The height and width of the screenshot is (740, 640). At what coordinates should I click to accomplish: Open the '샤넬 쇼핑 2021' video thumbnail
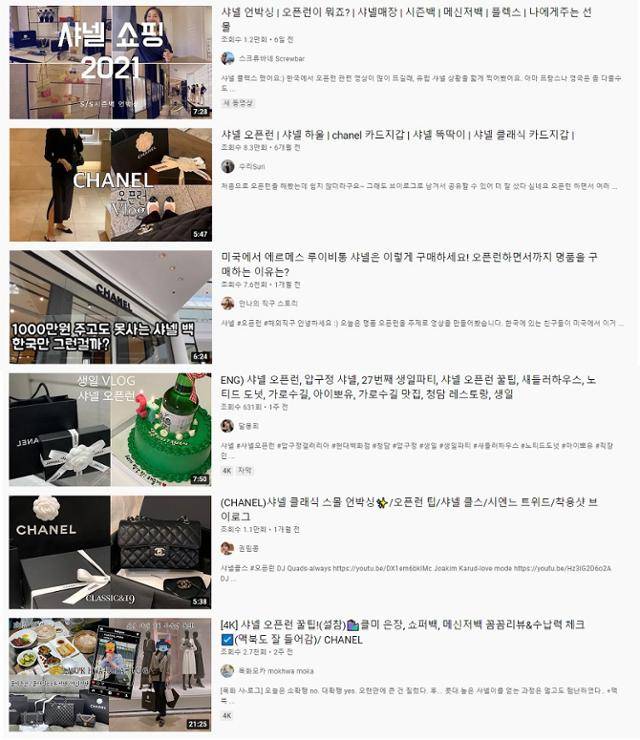point(110,62)
